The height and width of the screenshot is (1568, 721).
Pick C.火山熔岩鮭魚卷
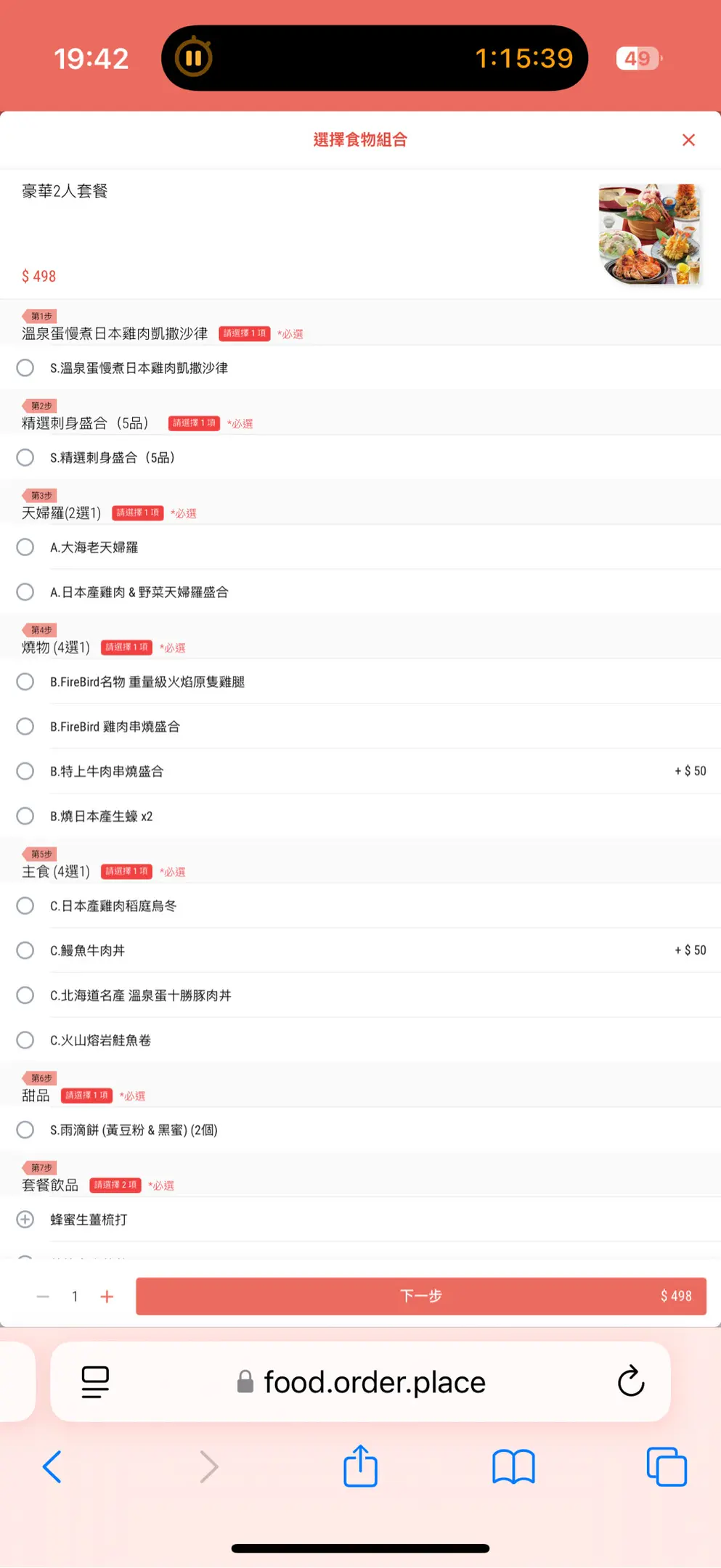pos(360,1040)
